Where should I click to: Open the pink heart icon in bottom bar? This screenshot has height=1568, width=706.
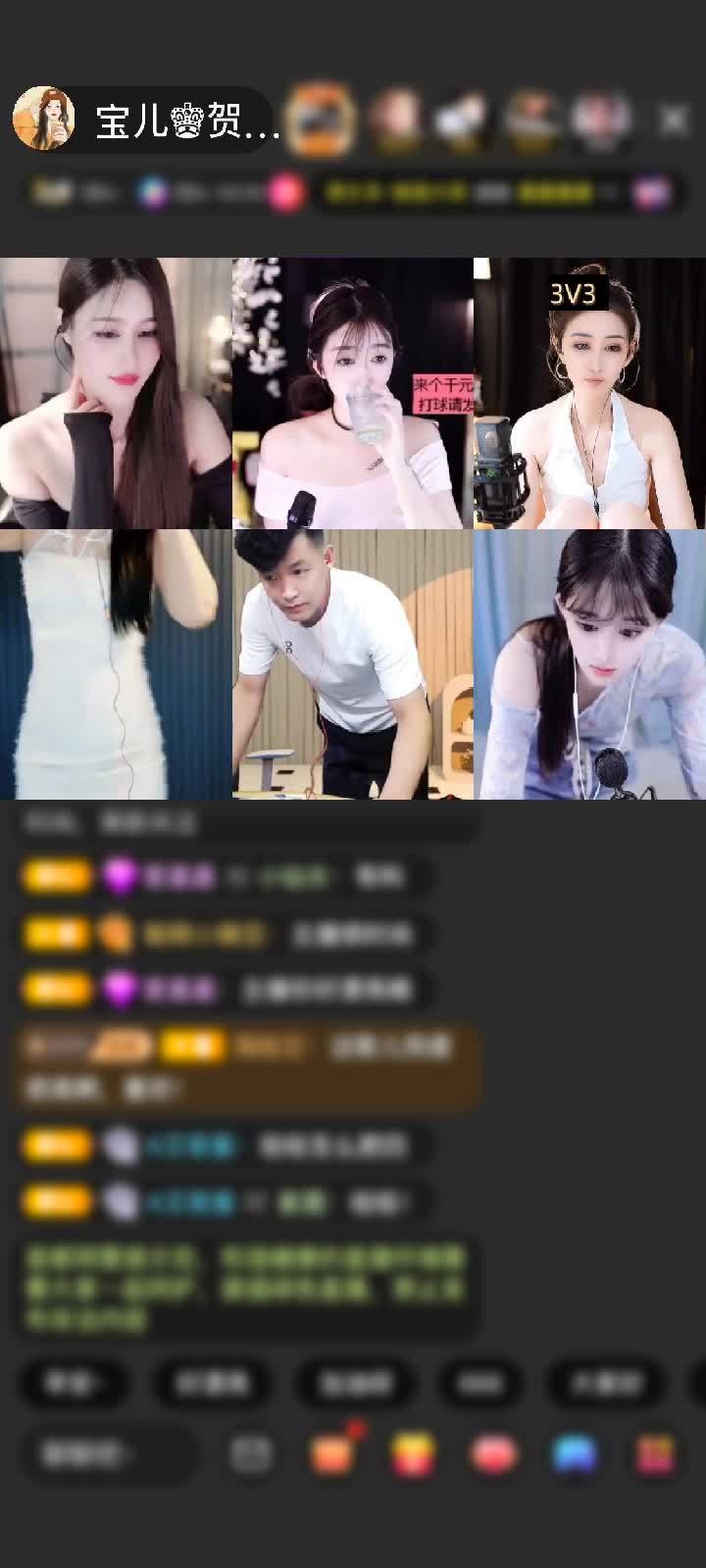point(494,1453)
